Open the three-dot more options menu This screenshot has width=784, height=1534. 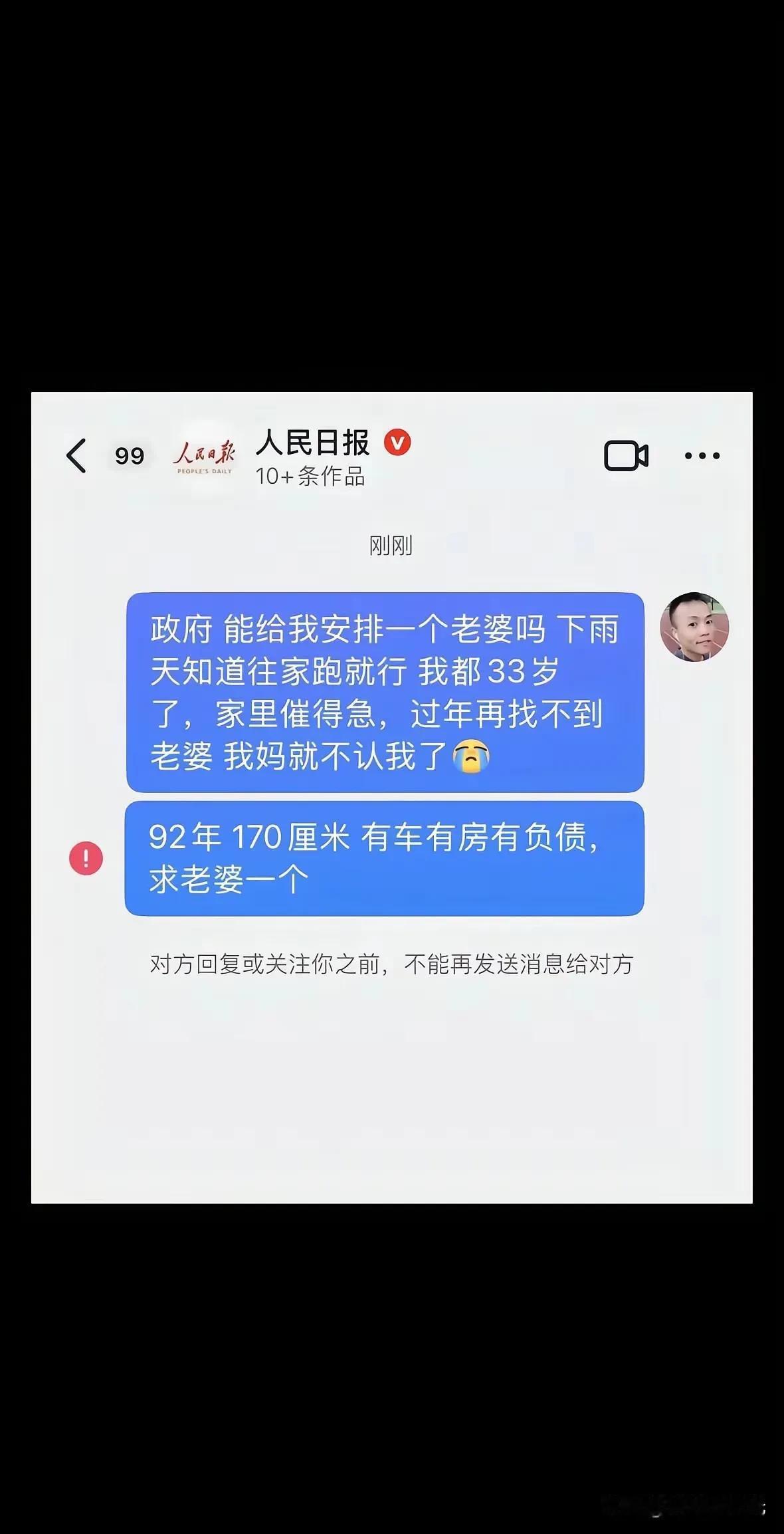700,455
